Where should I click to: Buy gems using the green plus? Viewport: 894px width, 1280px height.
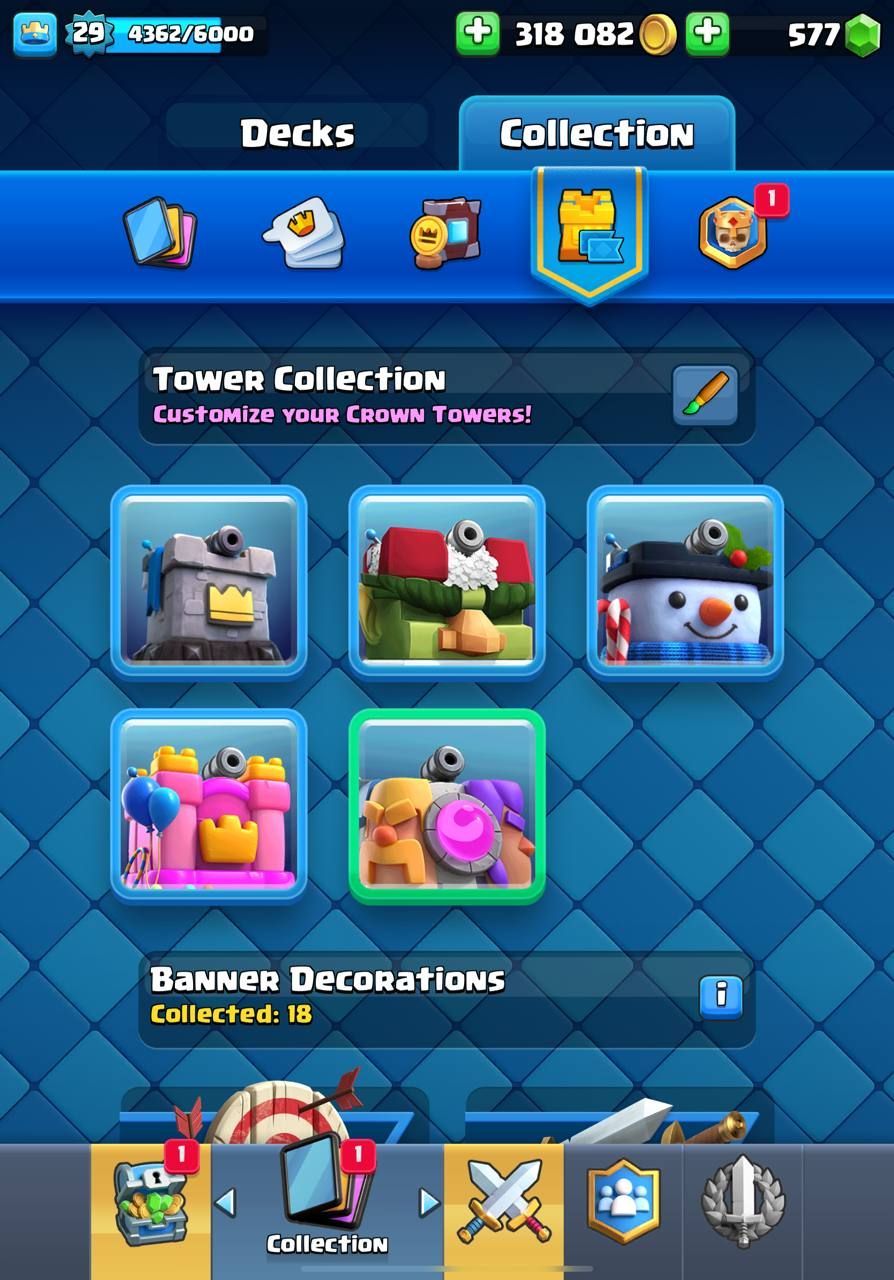[708, 34]
